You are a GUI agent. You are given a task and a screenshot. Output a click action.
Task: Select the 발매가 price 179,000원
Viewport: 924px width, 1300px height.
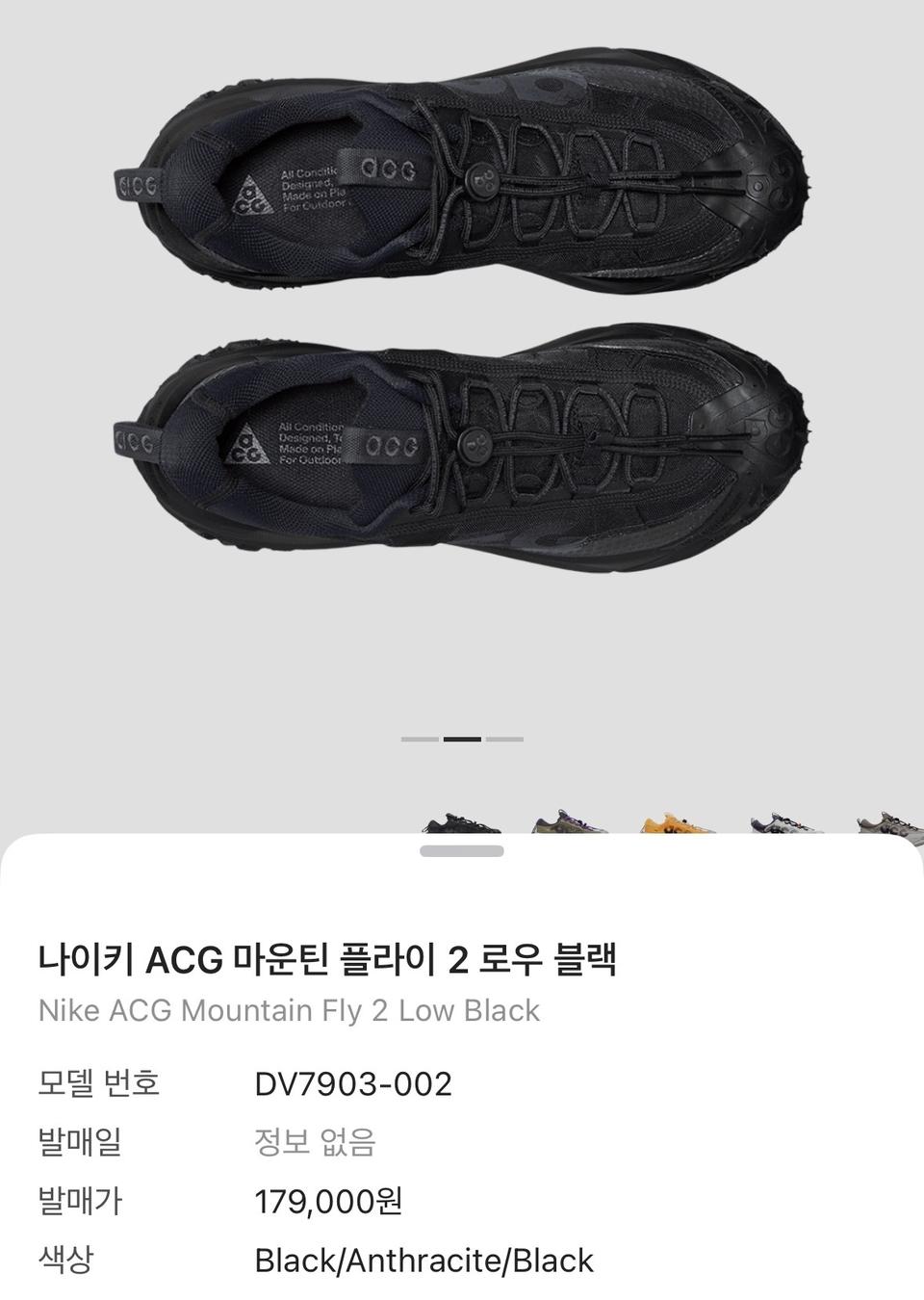click(332, 1202)
